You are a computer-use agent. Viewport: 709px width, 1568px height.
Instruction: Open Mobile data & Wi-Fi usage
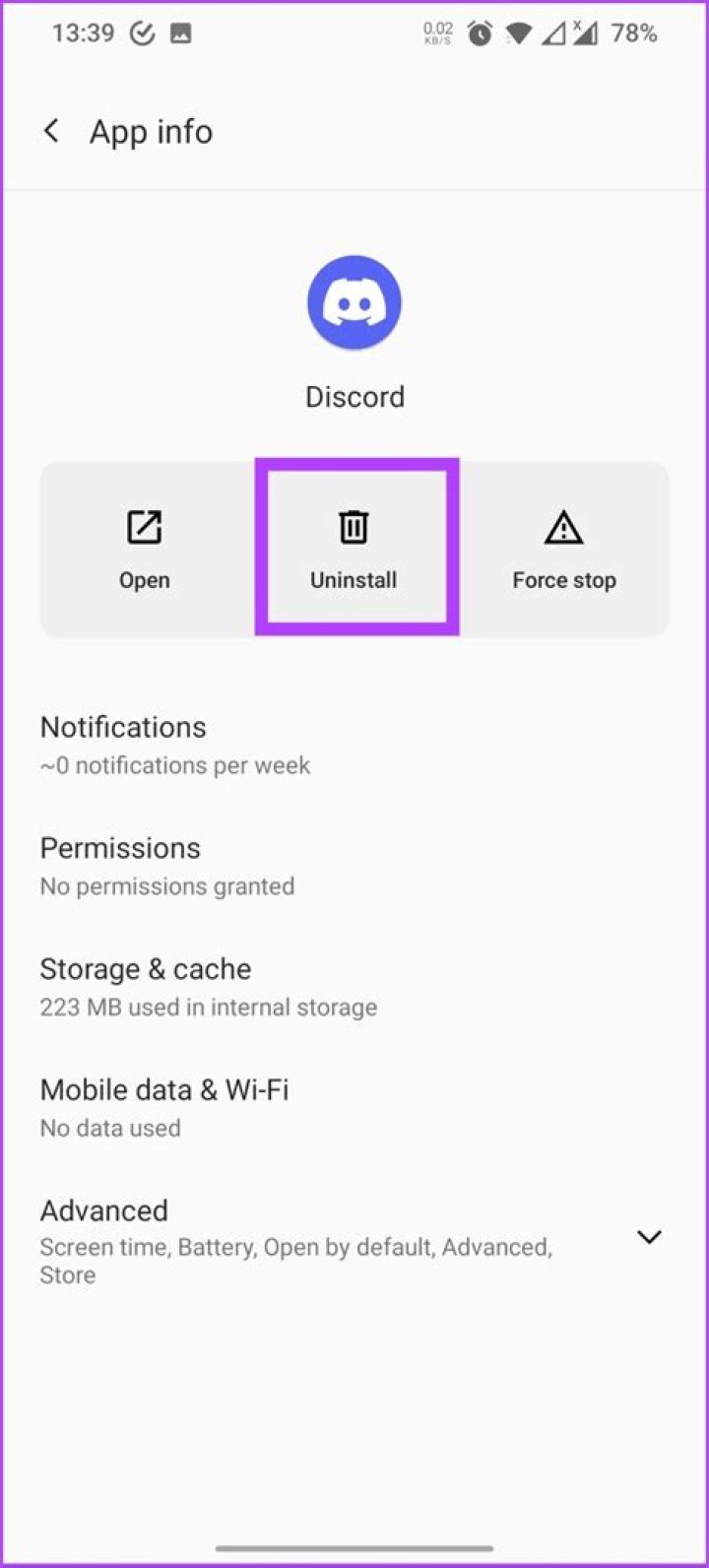click(x=164, y=1107)
